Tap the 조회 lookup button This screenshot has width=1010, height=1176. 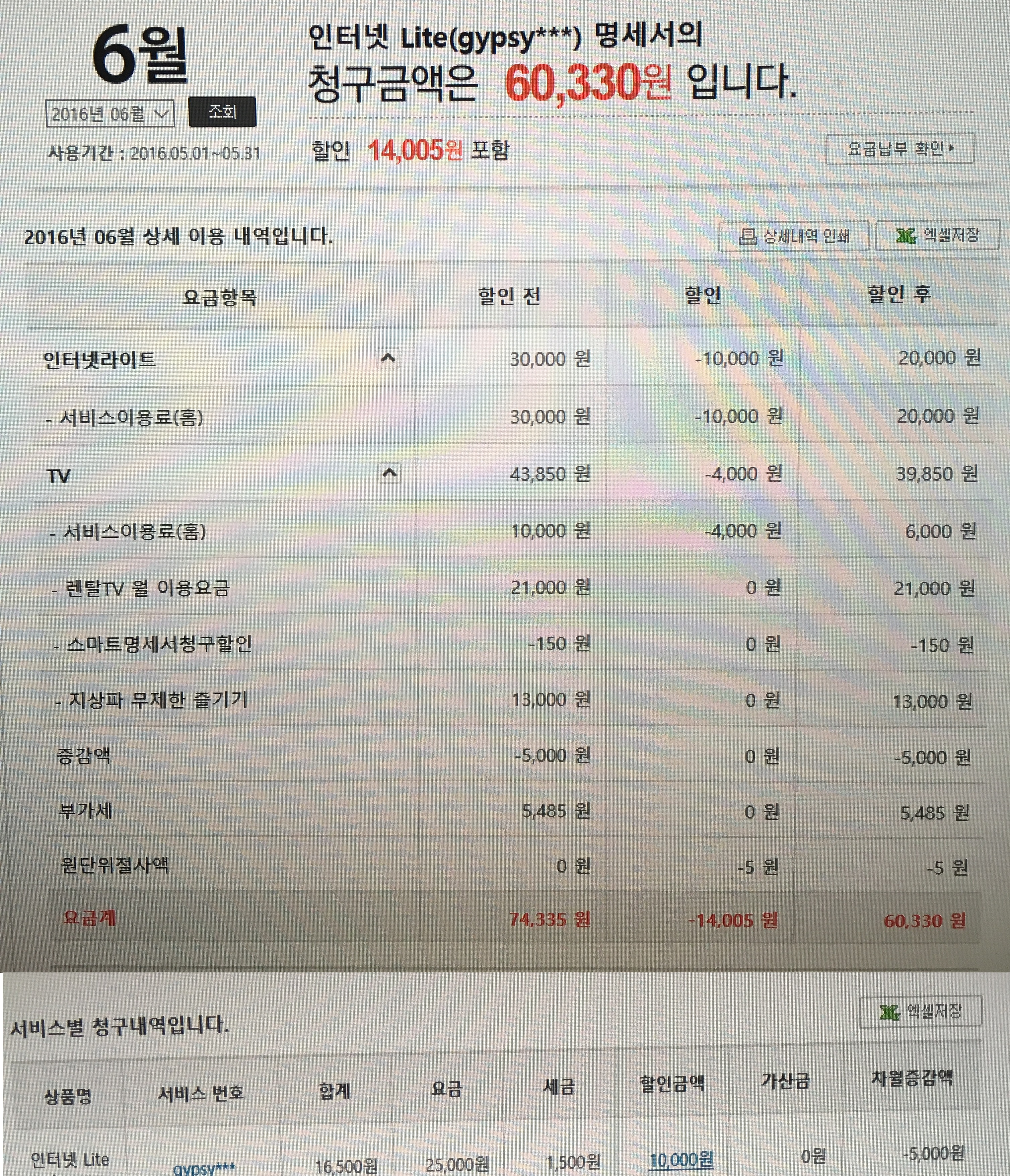tap(222, 112)
